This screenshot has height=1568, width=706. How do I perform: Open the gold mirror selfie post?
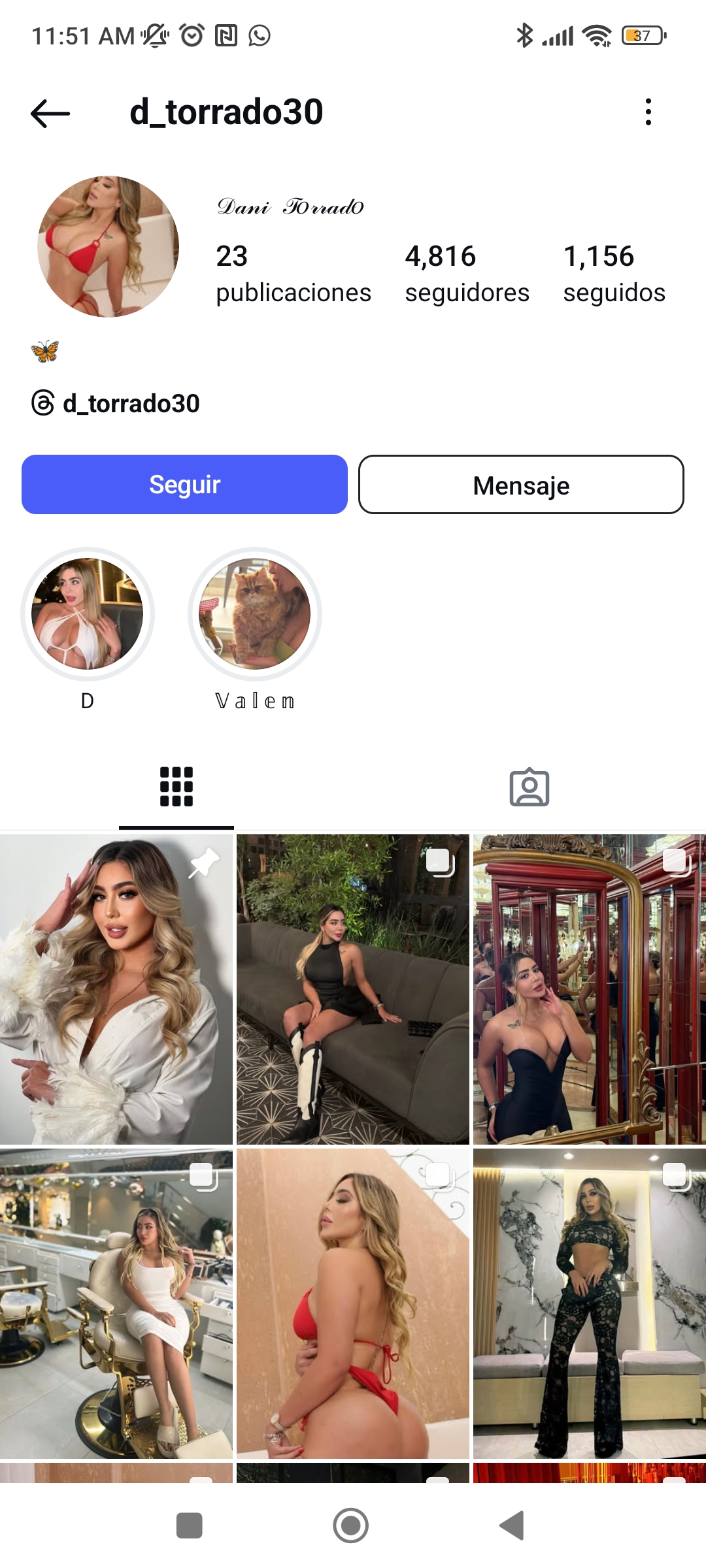[x=590, y=989]
